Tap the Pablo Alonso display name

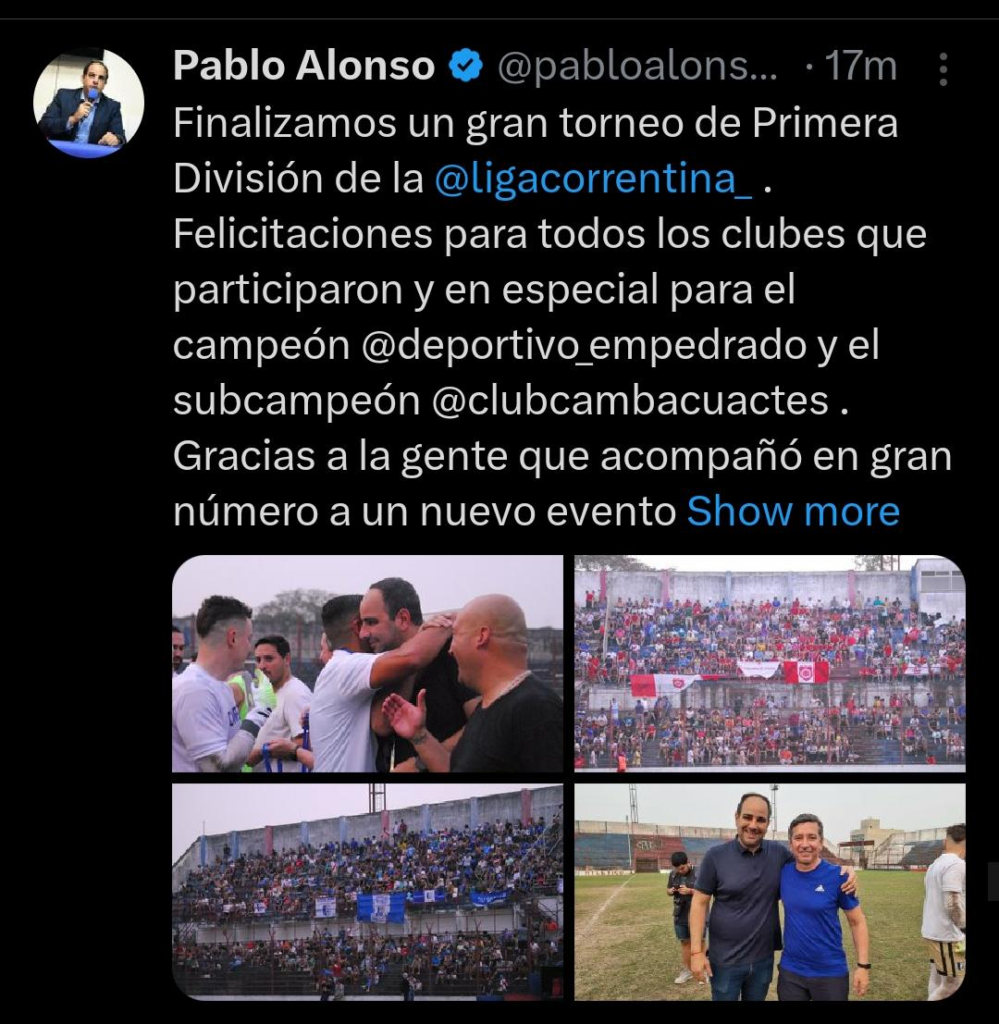click(304, 66)
